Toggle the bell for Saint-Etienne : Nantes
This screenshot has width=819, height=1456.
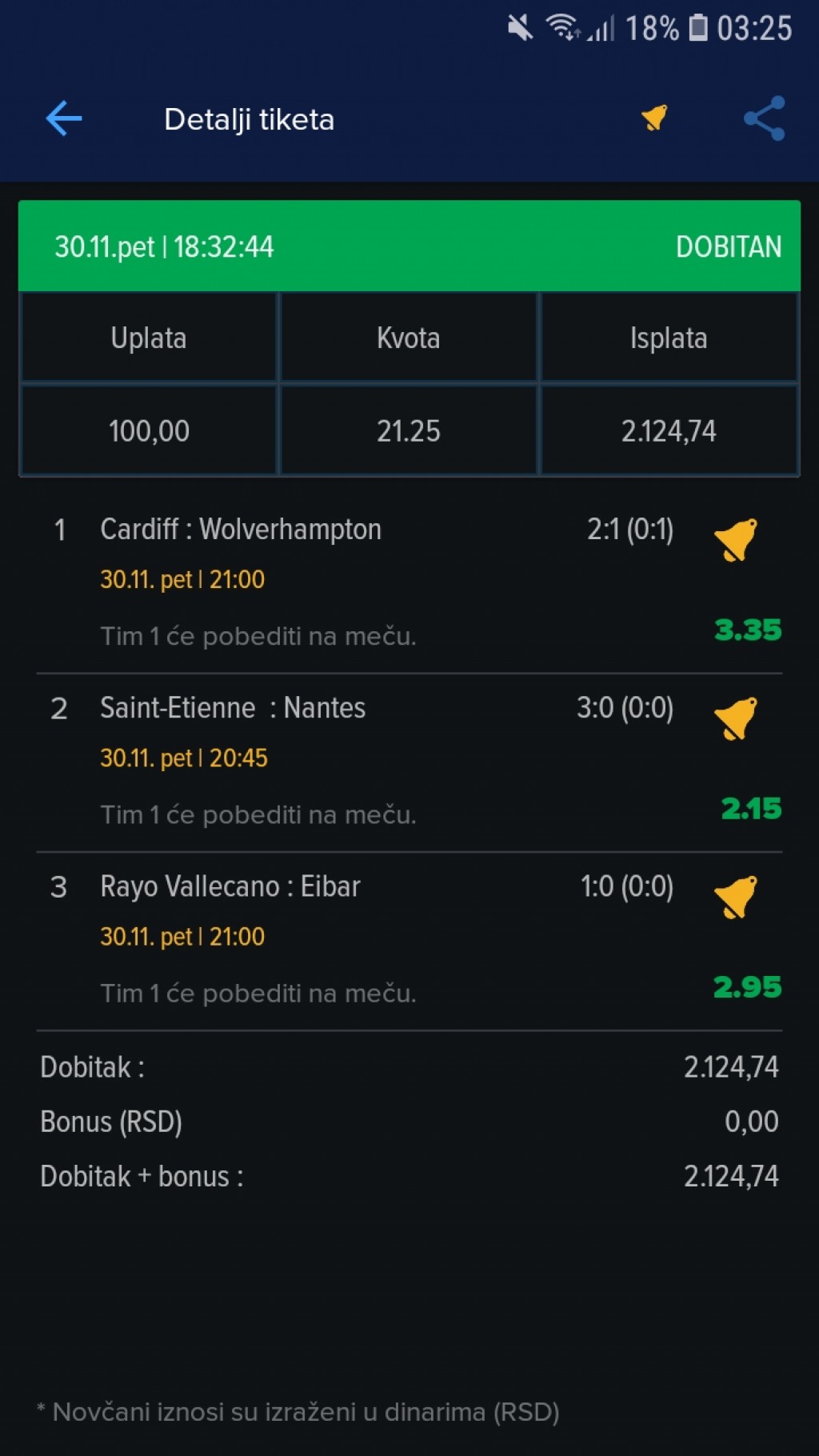point(735,718)
